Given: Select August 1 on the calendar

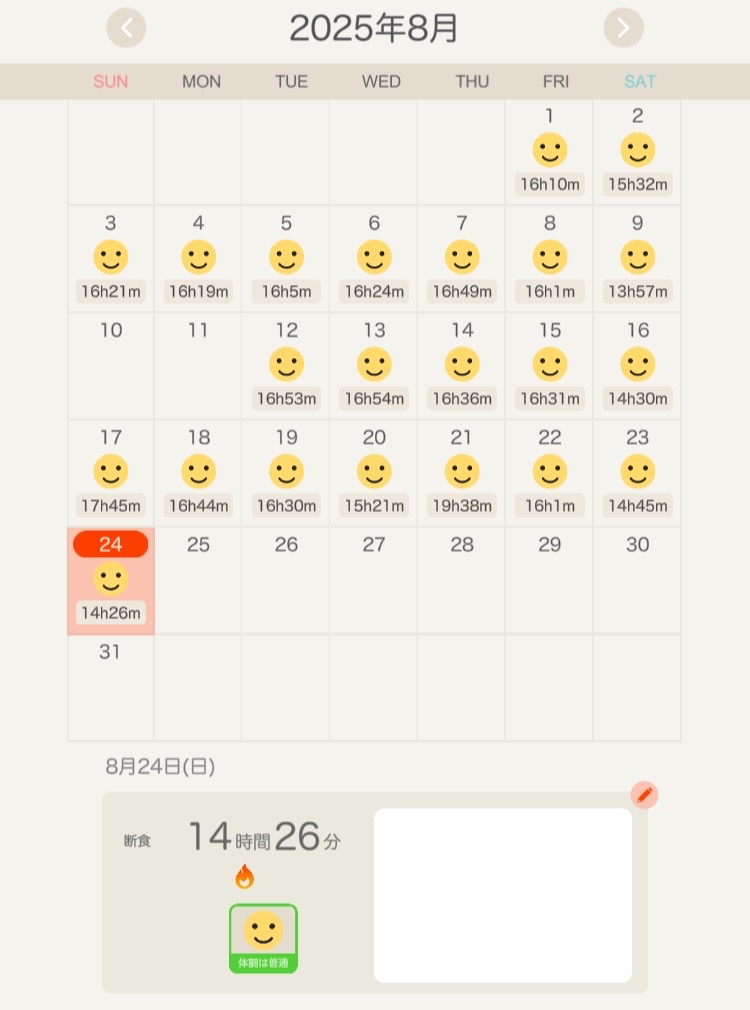Looking at the screenshot, I should pos(549,152).
